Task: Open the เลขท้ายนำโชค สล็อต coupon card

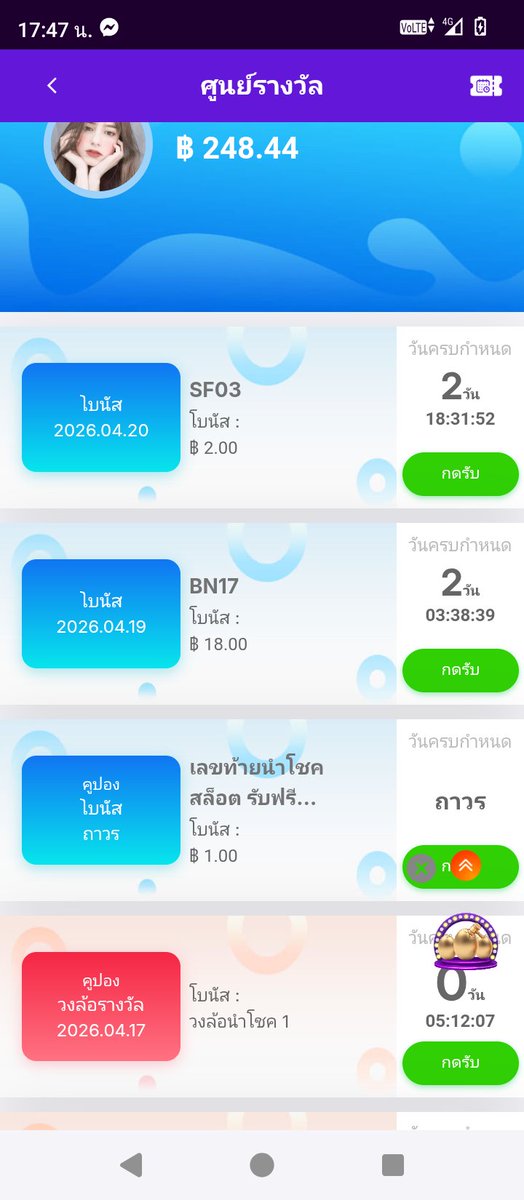Action: [101, 810]
